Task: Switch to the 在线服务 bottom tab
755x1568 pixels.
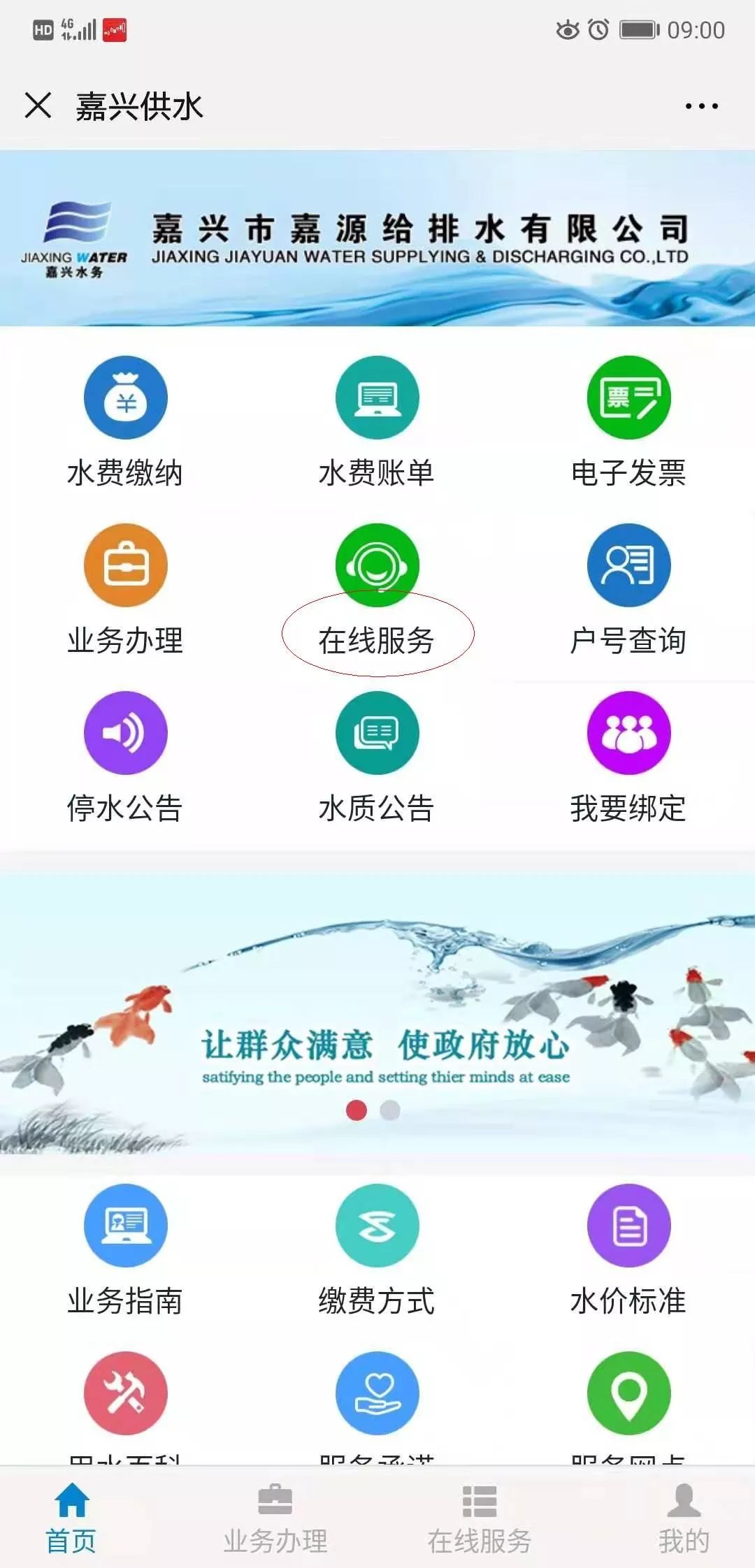Action: tap(480, 1518)
